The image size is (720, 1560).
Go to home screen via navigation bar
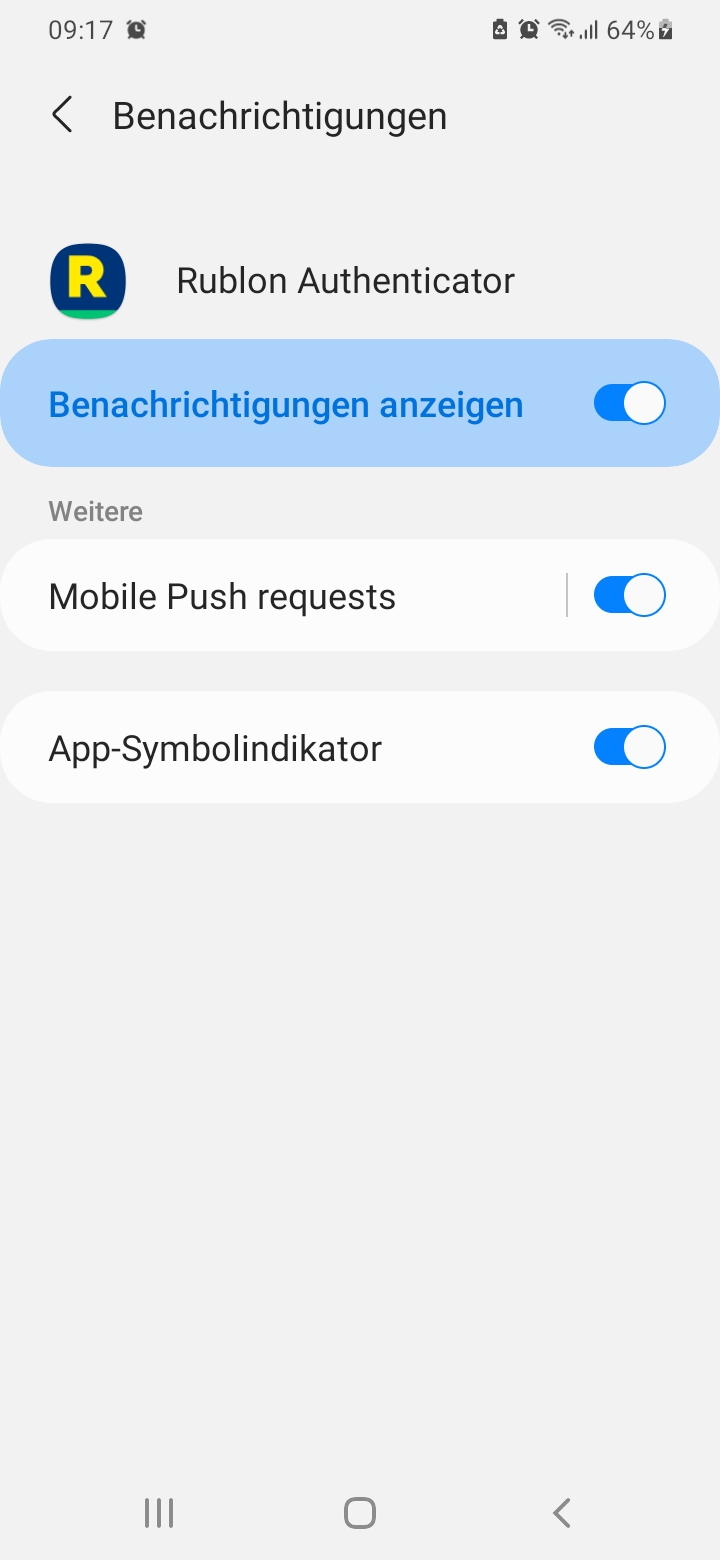[360, 1512]
